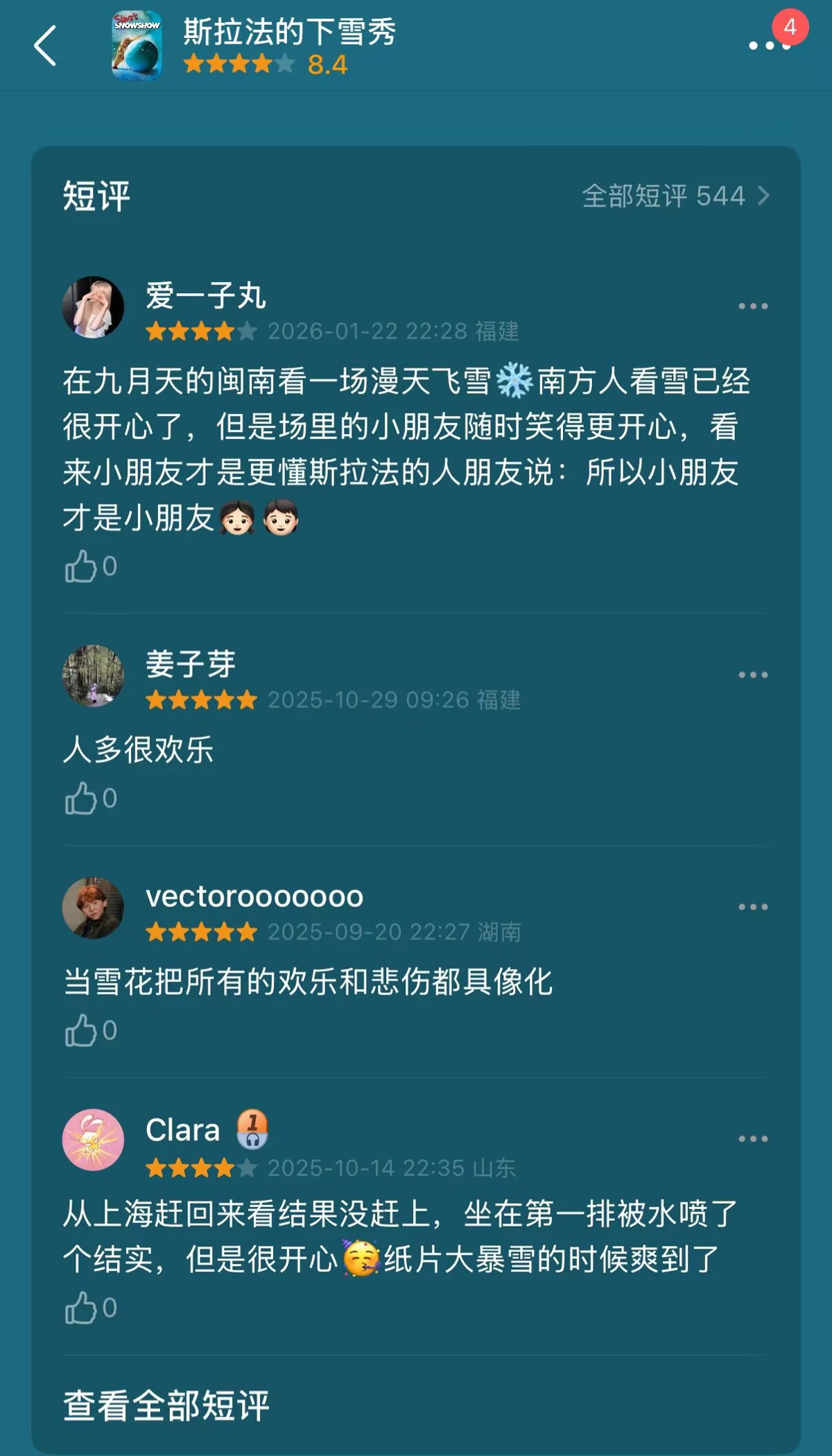
Task: Go back using the top-left arrow
Action: coord(45,46)
